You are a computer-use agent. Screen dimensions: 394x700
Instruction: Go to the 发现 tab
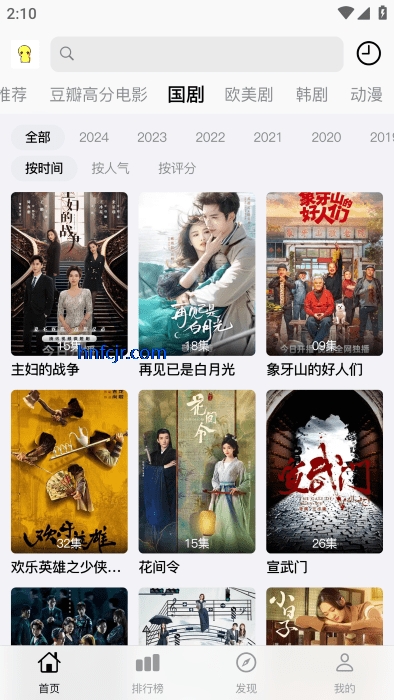point(246,673)
